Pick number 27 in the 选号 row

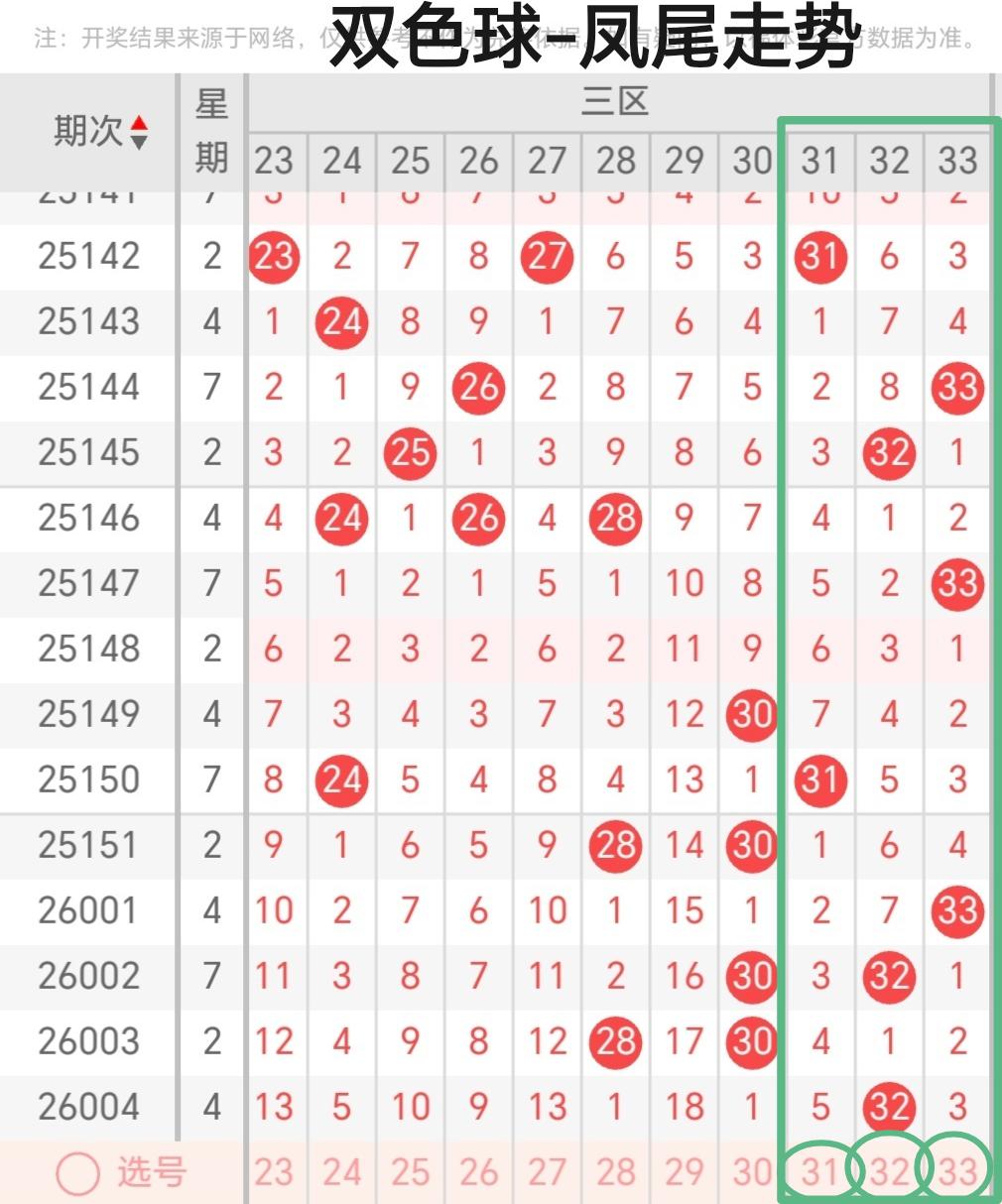(547, 1173)
